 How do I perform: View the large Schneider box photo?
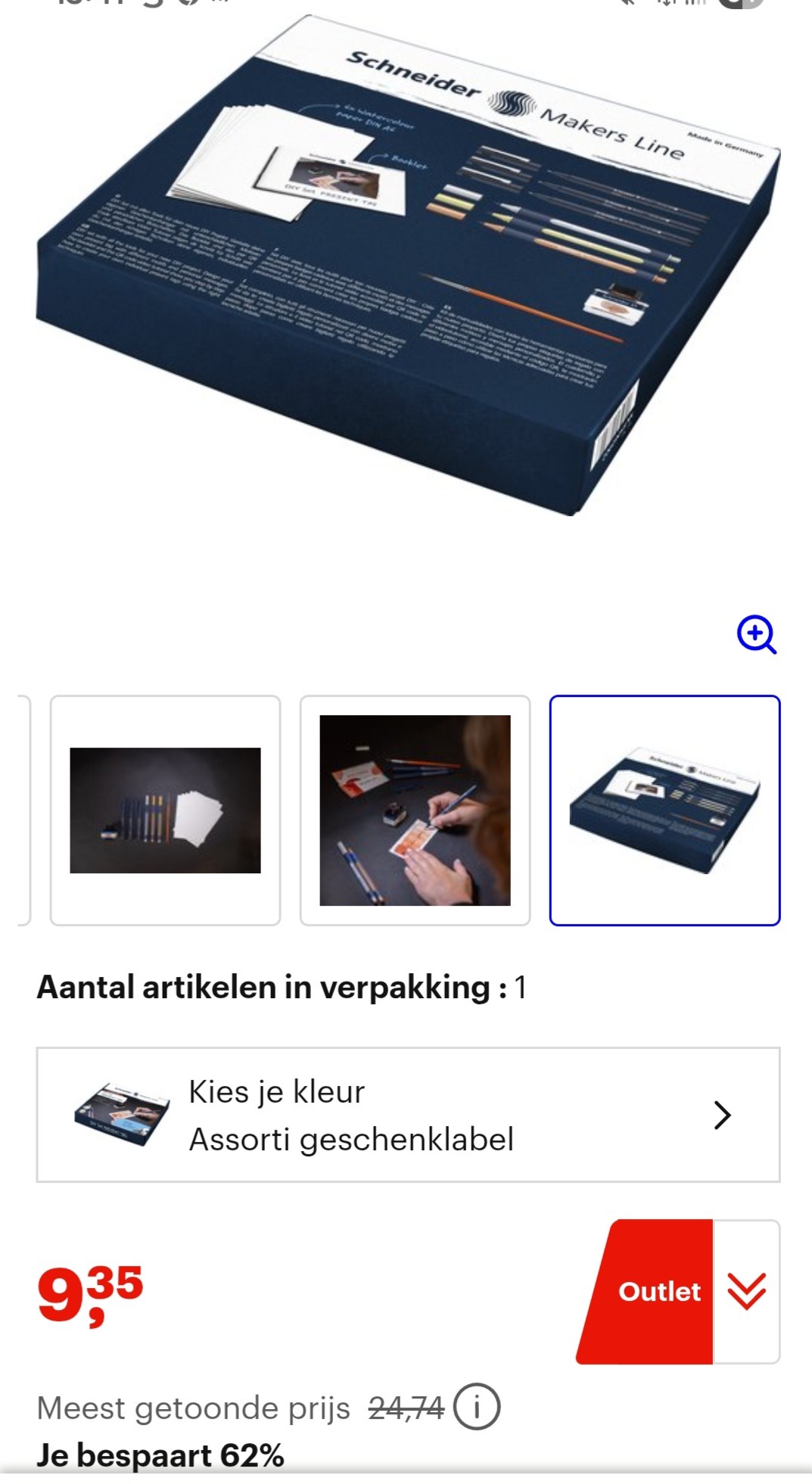409,265
